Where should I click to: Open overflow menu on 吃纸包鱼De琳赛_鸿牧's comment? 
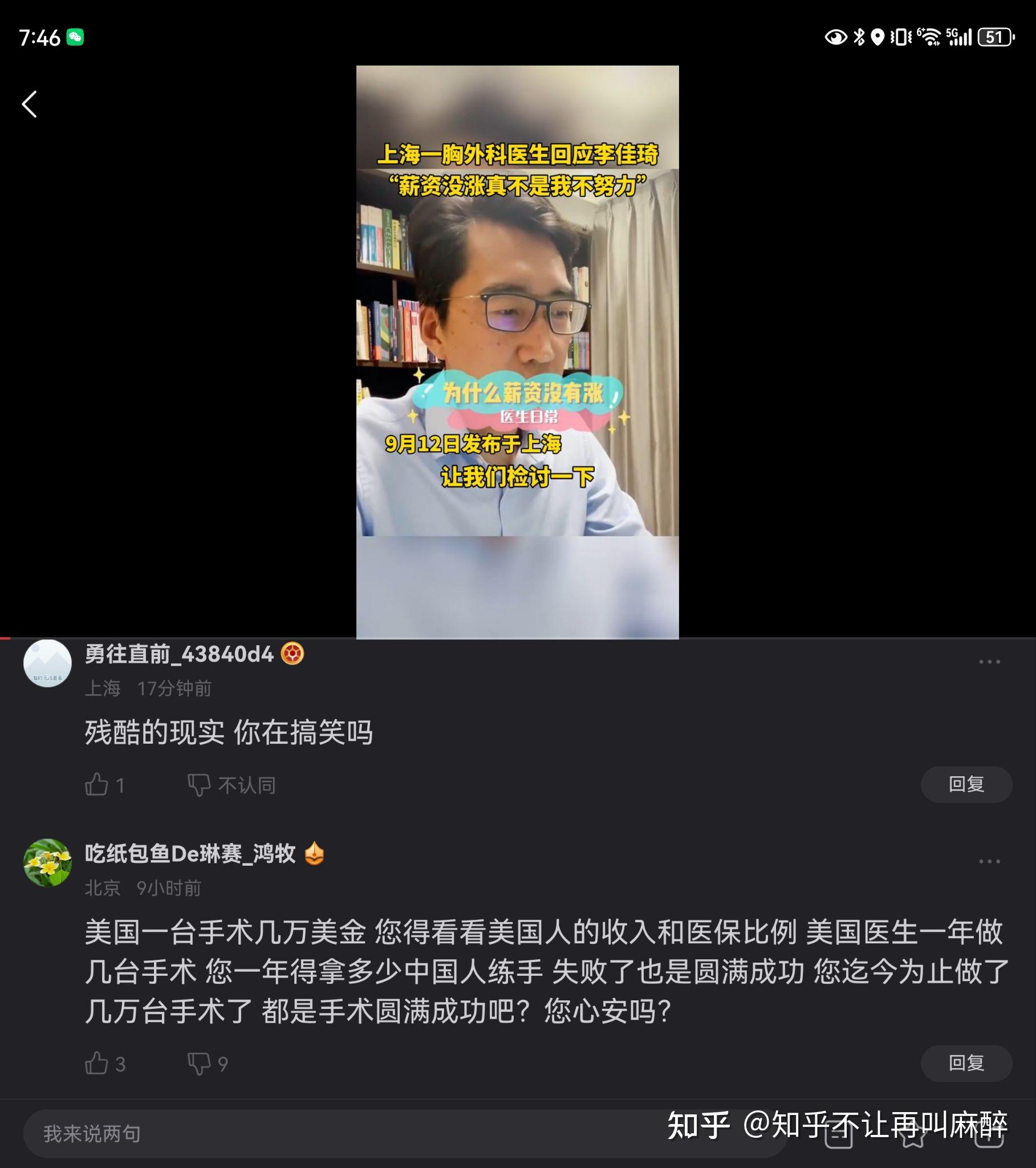989,861
